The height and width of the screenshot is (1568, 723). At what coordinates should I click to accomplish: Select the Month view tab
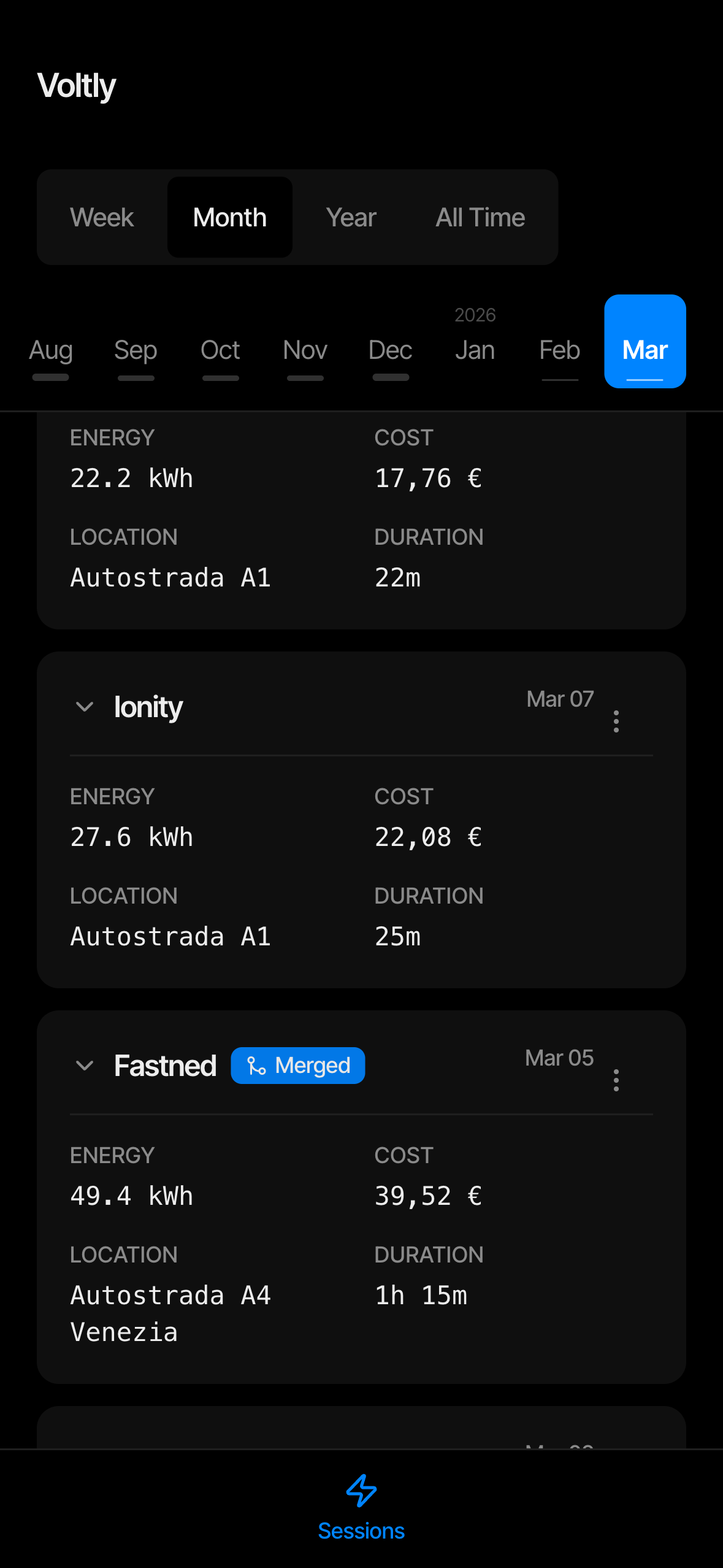pos(229,217)
